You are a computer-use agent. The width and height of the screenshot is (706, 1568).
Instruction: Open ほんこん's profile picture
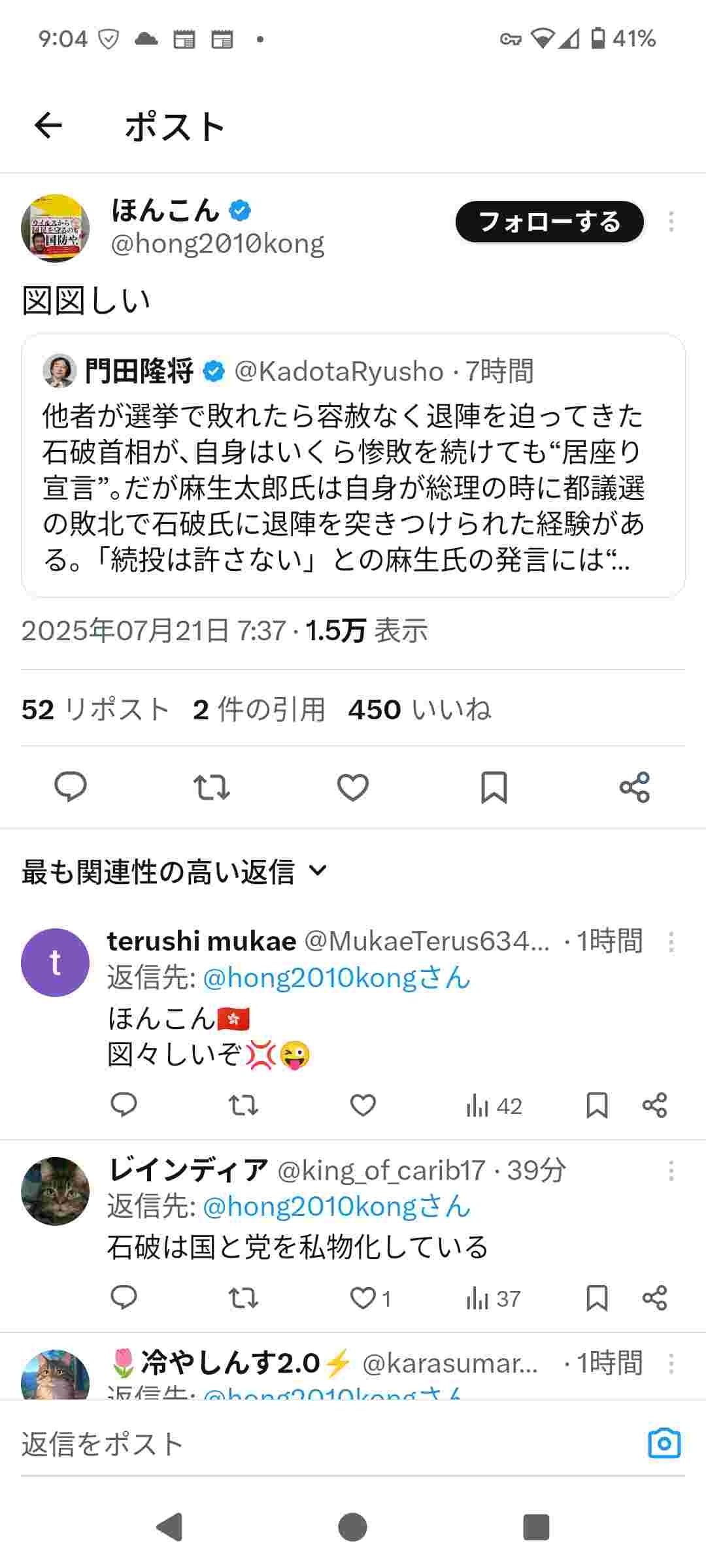[x=55, y=228]
